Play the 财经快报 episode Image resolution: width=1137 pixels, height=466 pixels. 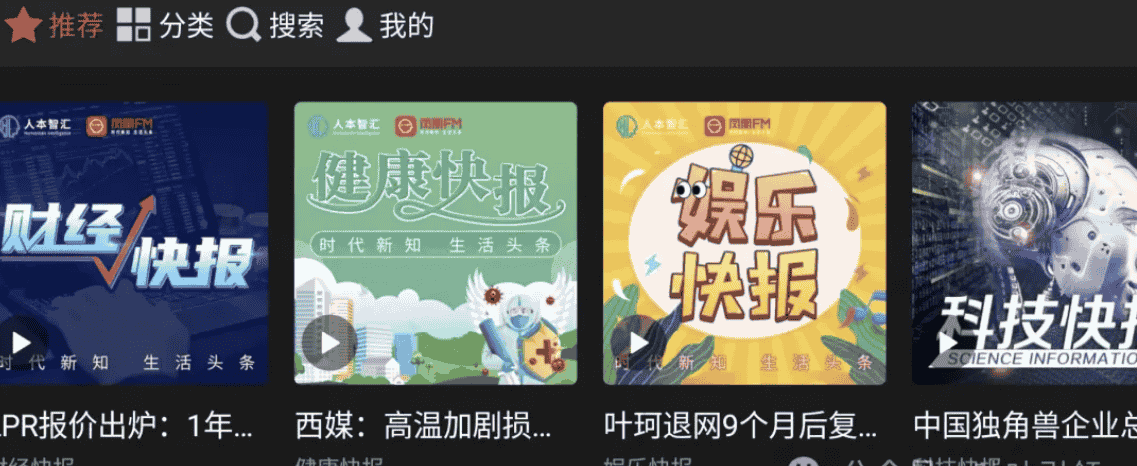pyautogui.click(x=20, y=343)
